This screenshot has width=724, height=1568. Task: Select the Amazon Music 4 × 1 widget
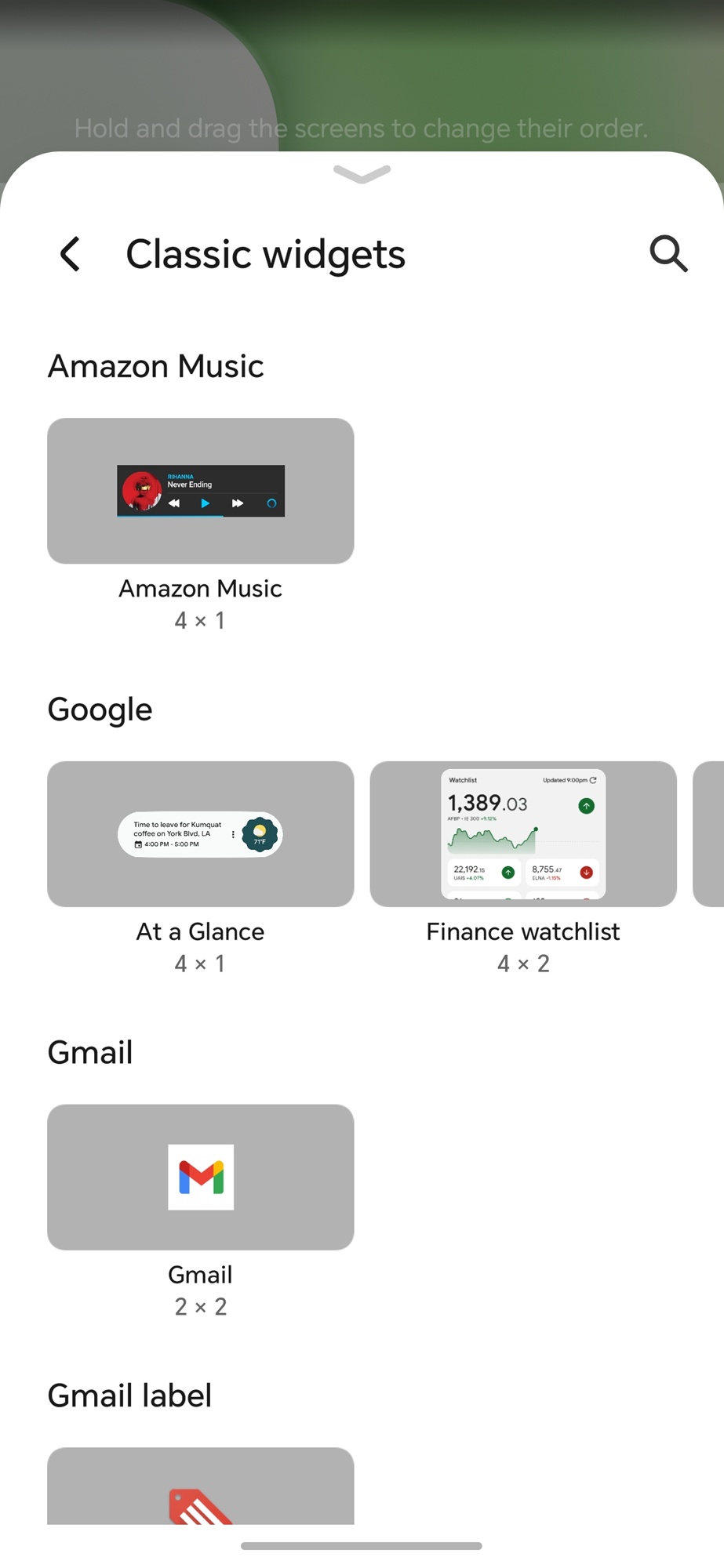[x=201, y=491]
